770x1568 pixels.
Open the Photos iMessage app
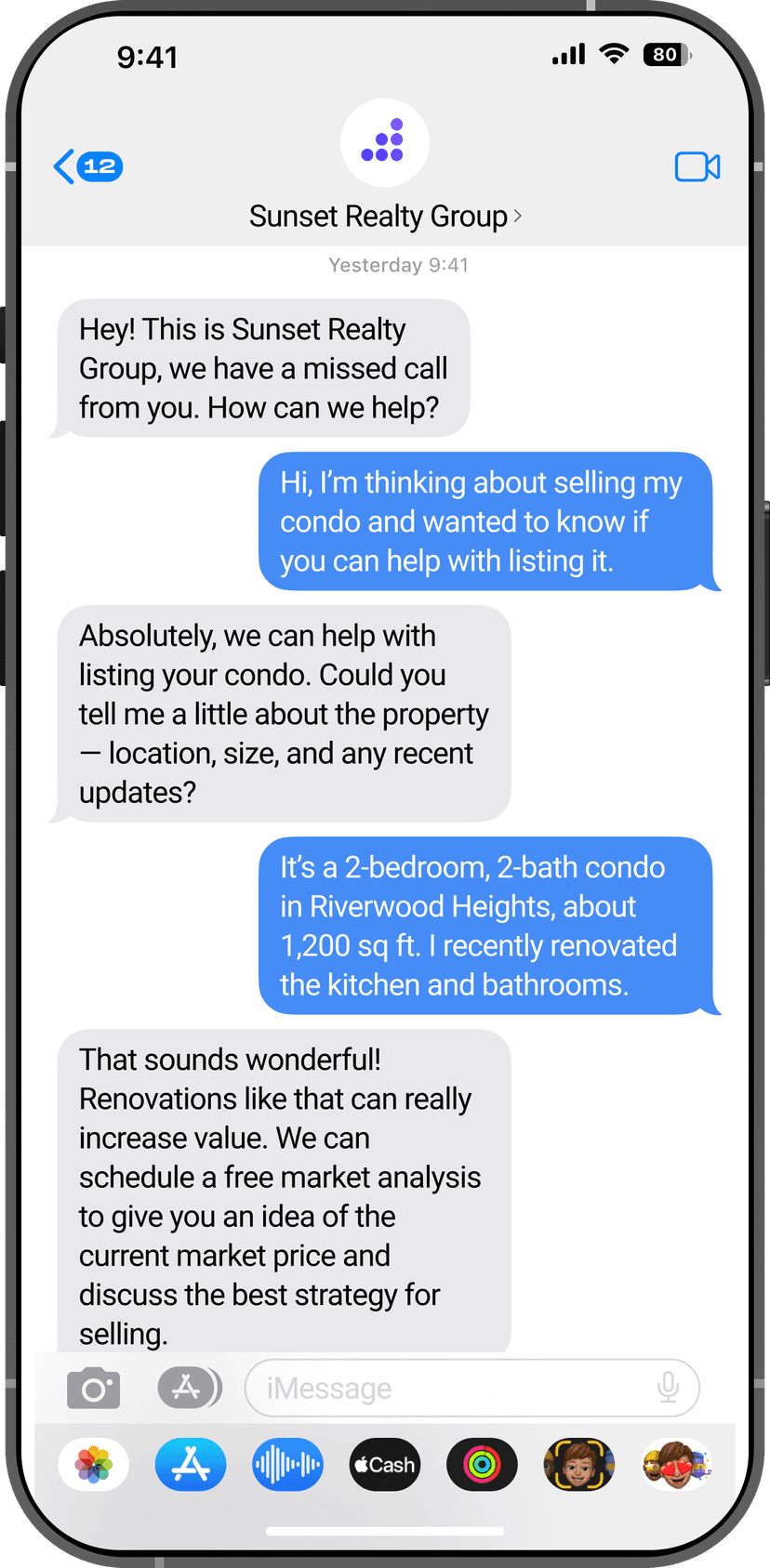(x=94, y=1465)
